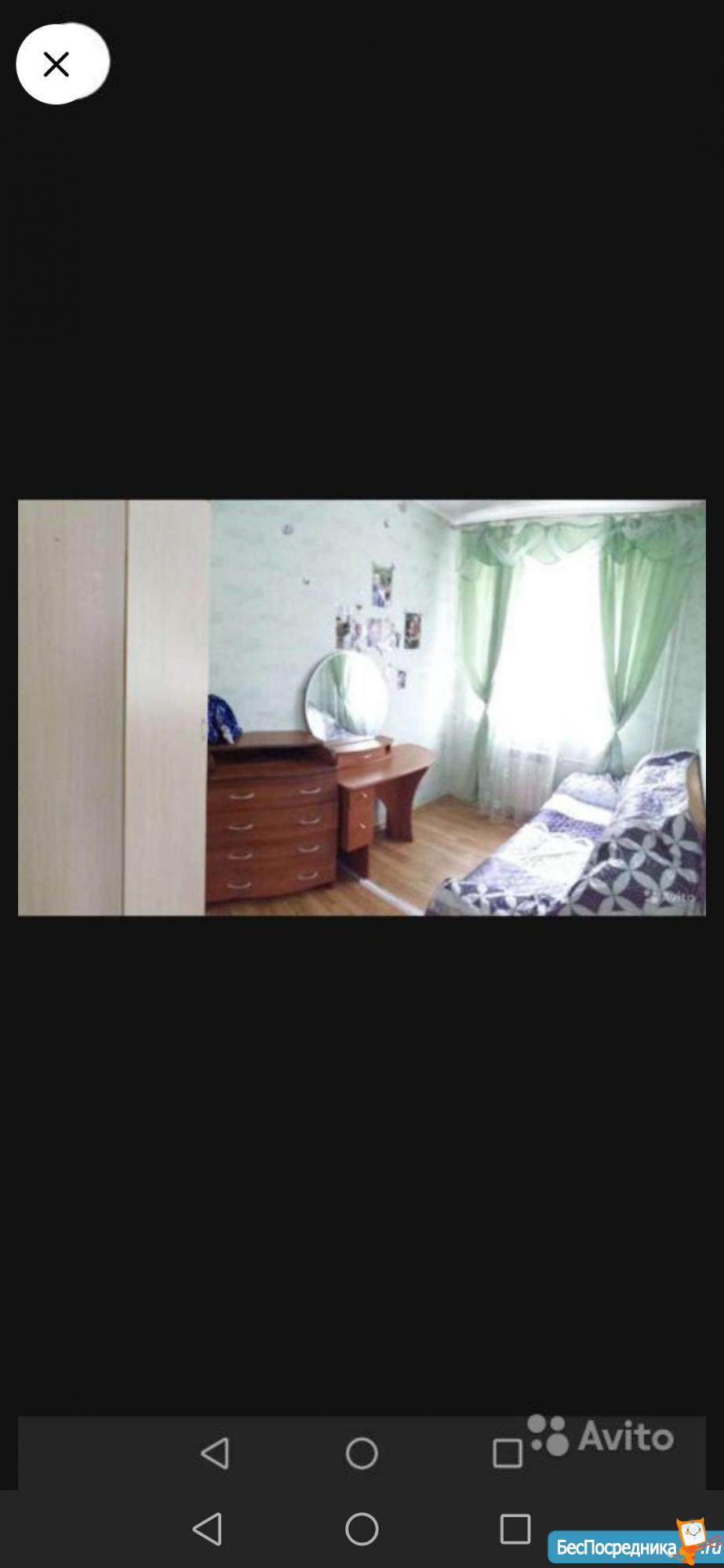Open the recent apps view
This screenshot has width=724, height=1568.
(x=515, y=1528)
